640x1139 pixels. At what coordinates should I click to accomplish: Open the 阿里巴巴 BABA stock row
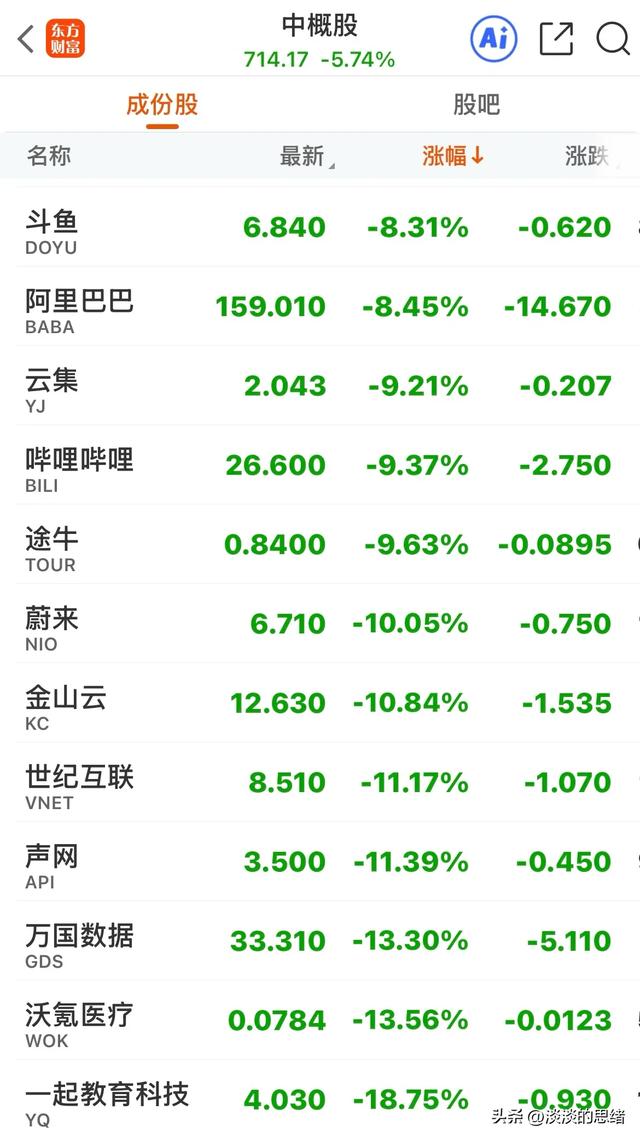coord(320,306)
